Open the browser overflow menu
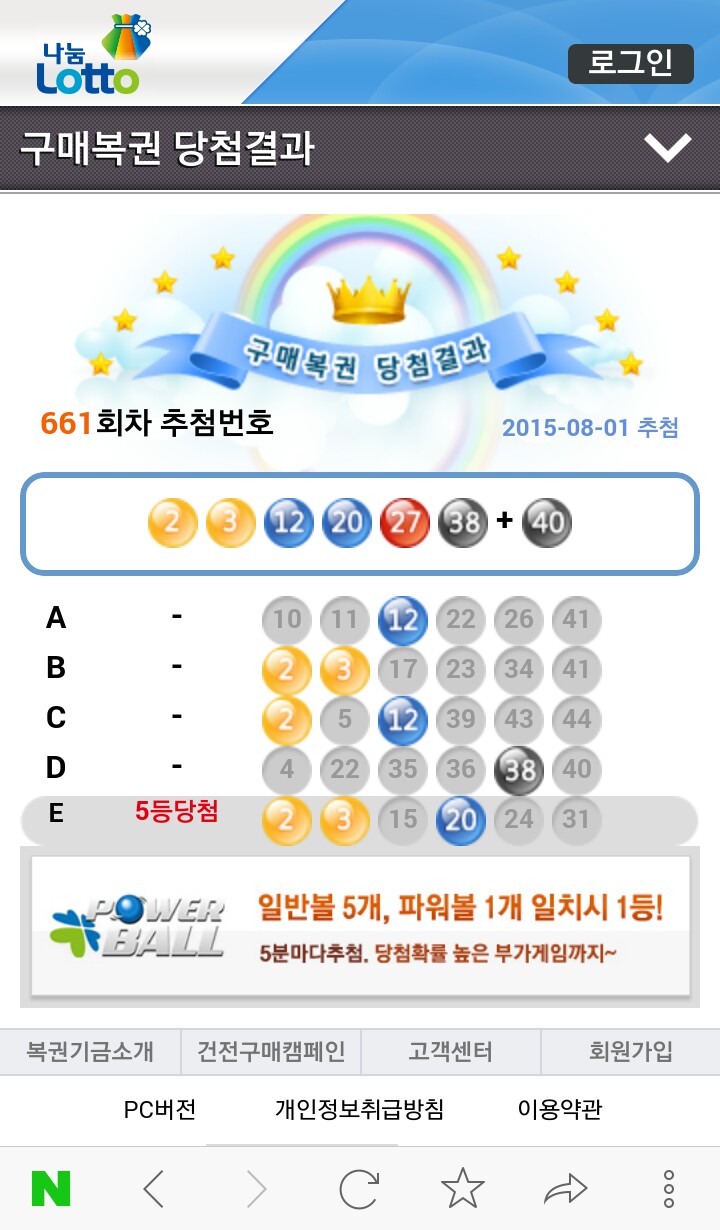720x1230 pixels. coord(668,1189)
